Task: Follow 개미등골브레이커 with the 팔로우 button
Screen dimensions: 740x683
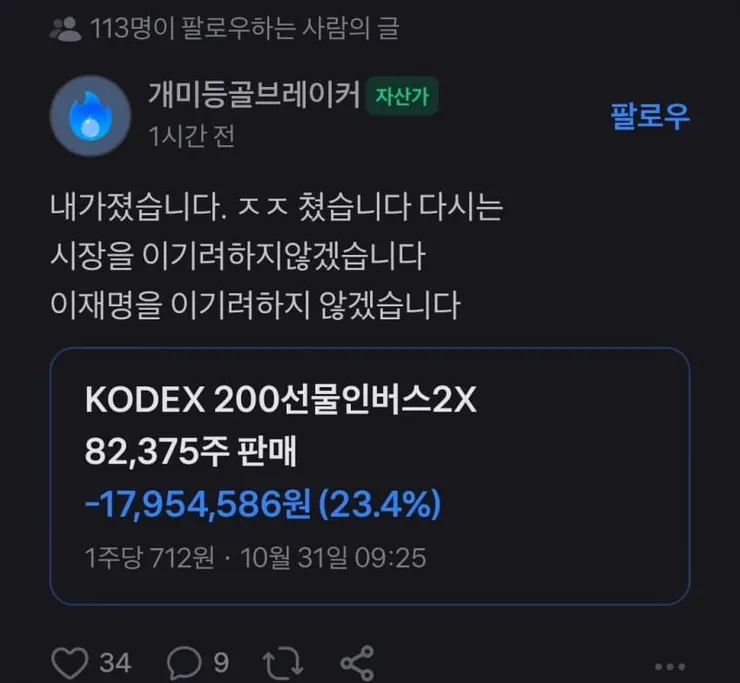Action: (650, 116)
